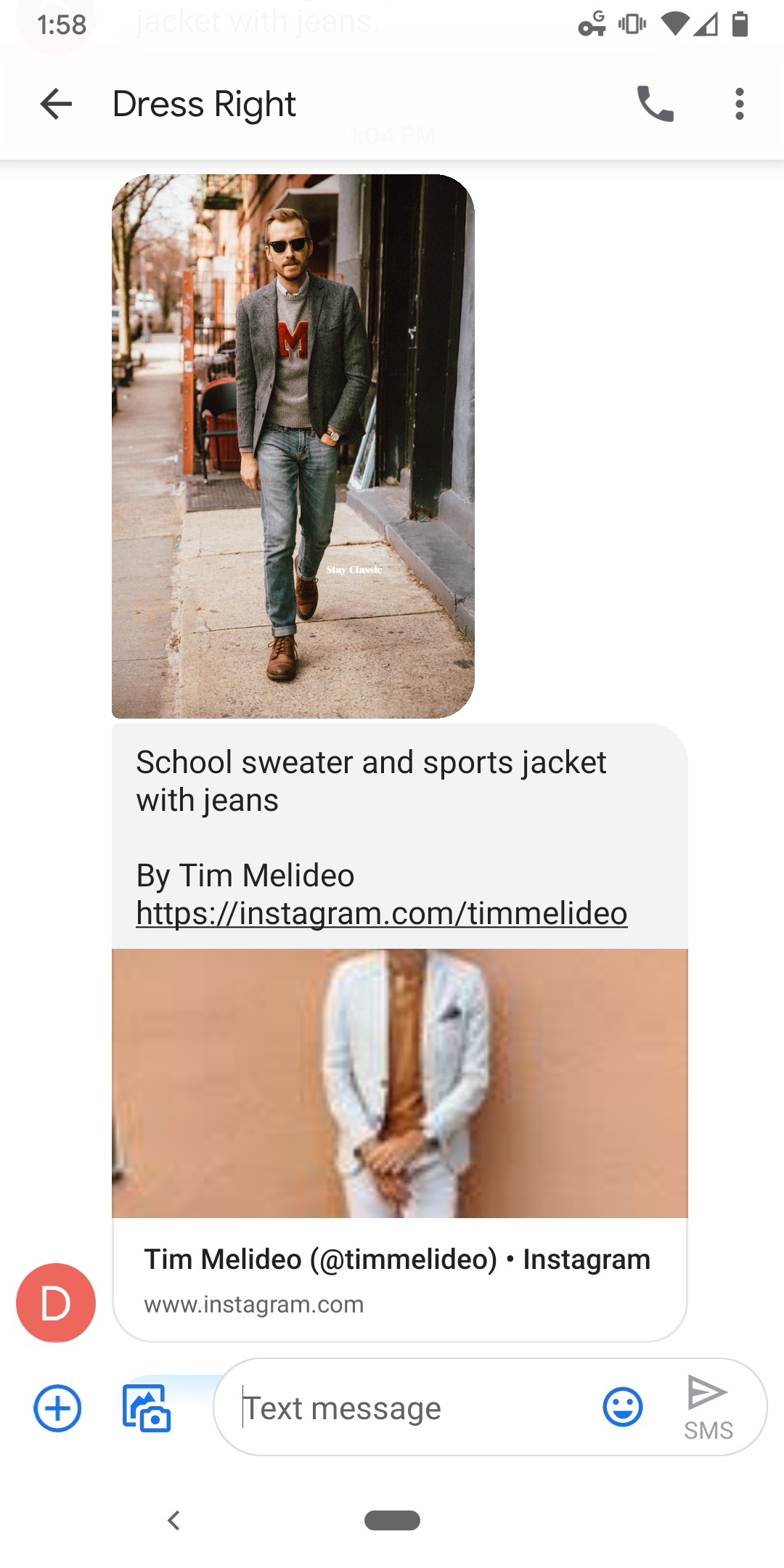
Task: Go back using the conversation back arrow
Action: [x=55, y=105]
